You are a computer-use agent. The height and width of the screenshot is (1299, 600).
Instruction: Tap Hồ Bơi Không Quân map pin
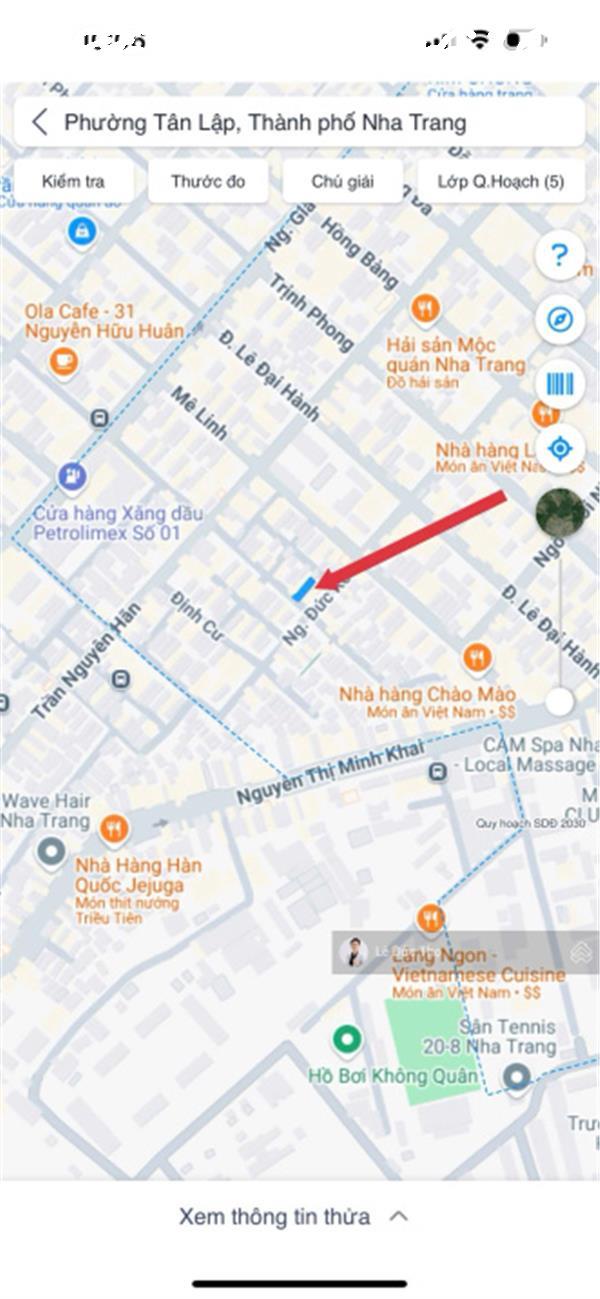click(347, 1041)
